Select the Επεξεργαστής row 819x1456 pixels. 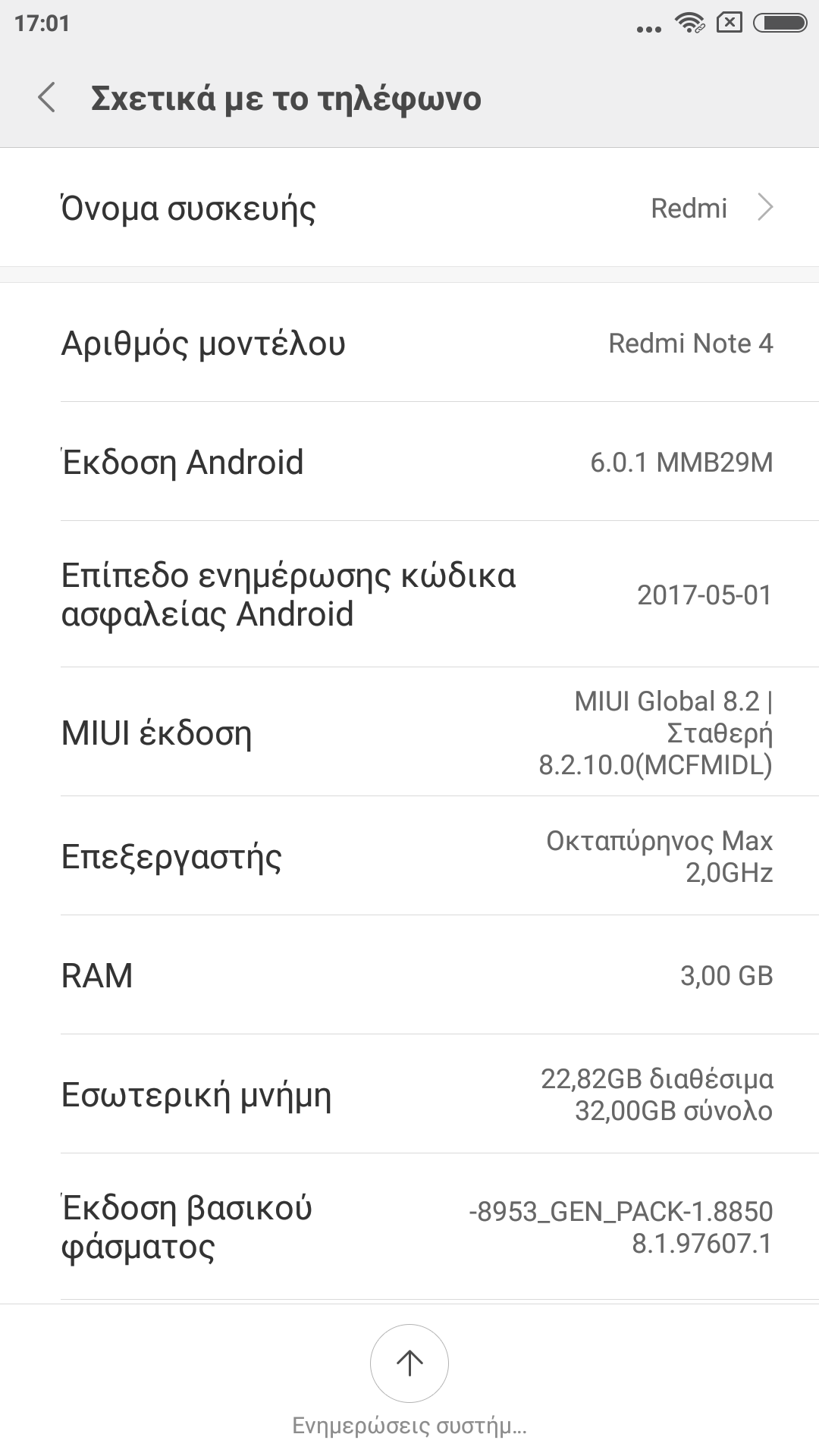point(409,856)
